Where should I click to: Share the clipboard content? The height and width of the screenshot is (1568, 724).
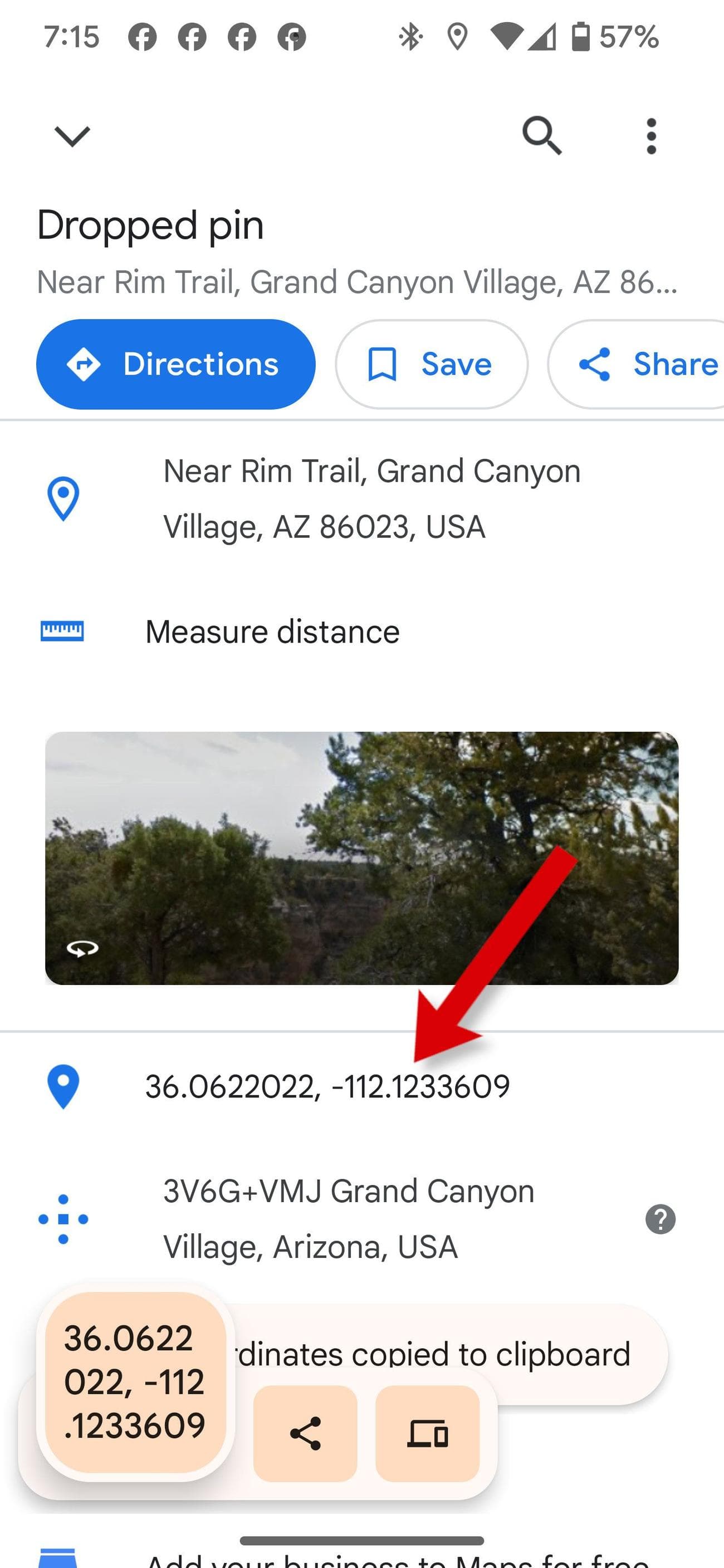pyautogui.click(x=305, y=1433)
